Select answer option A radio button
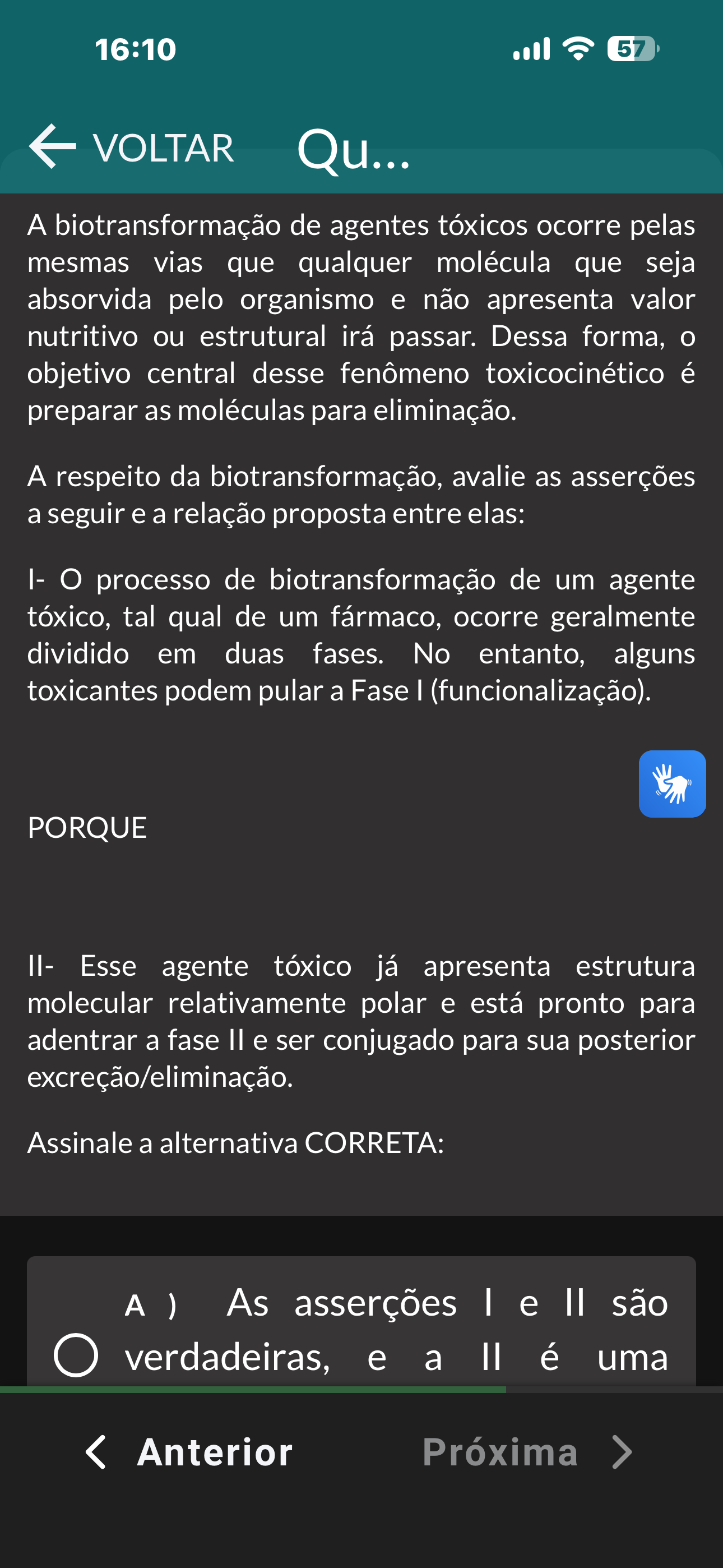Screen dimensions: 723x1568 coord(76,1355)
